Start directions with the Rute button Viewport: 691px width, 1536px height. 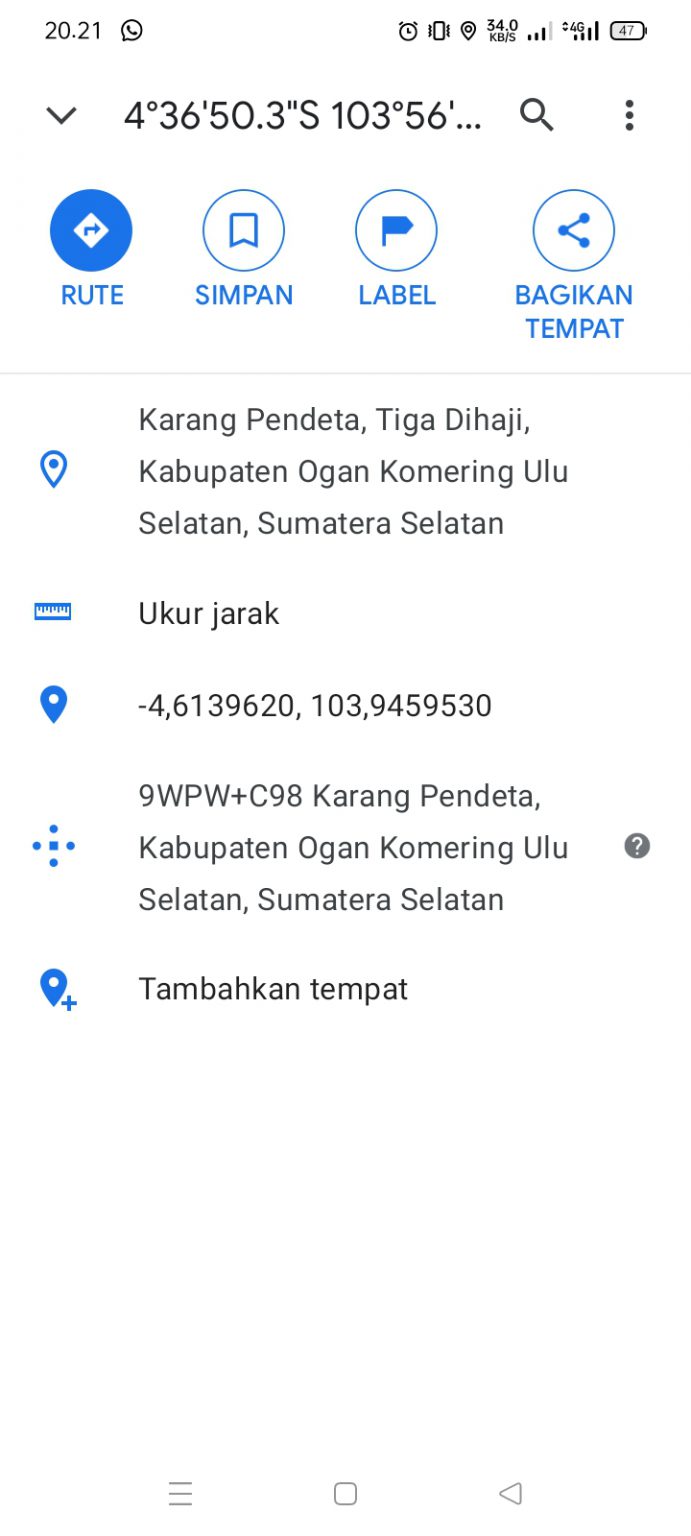pos(91,231)
